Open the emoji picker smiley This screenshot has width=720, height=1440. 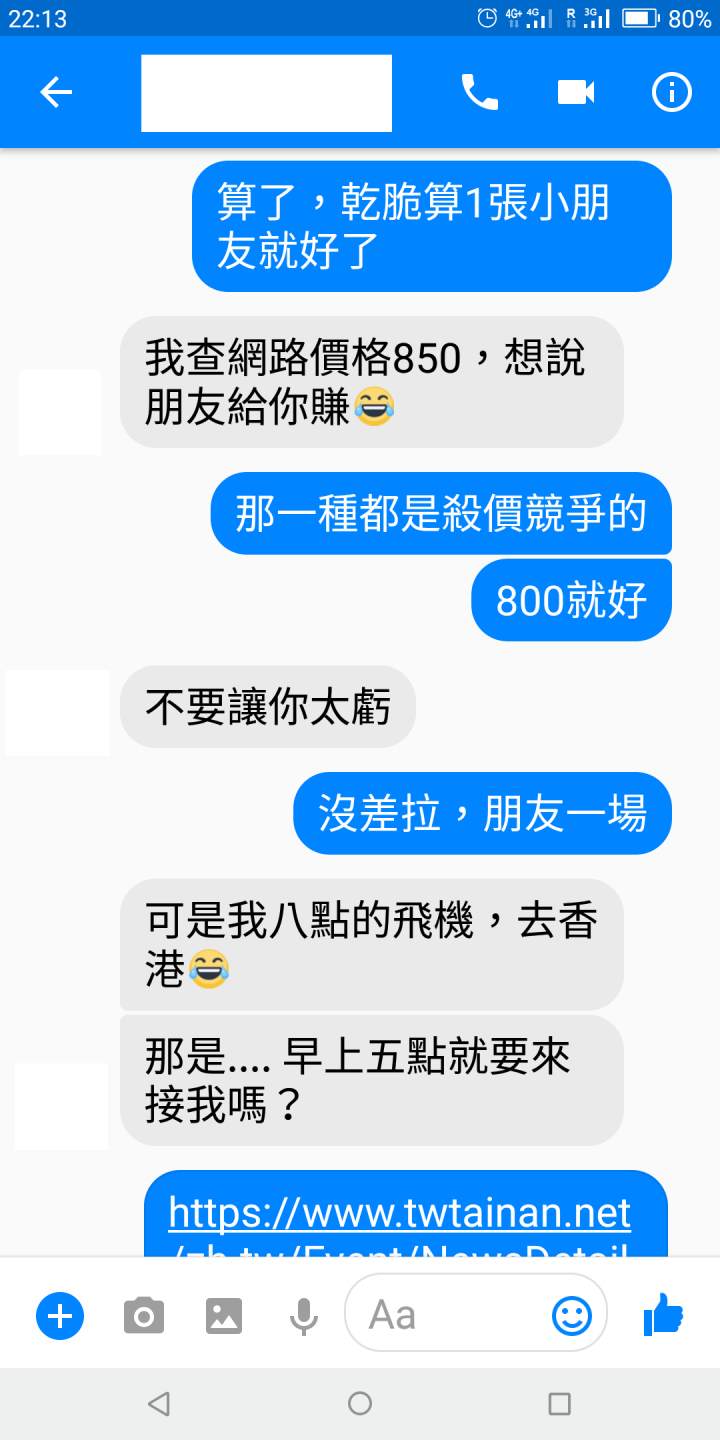coord(572,1315)
